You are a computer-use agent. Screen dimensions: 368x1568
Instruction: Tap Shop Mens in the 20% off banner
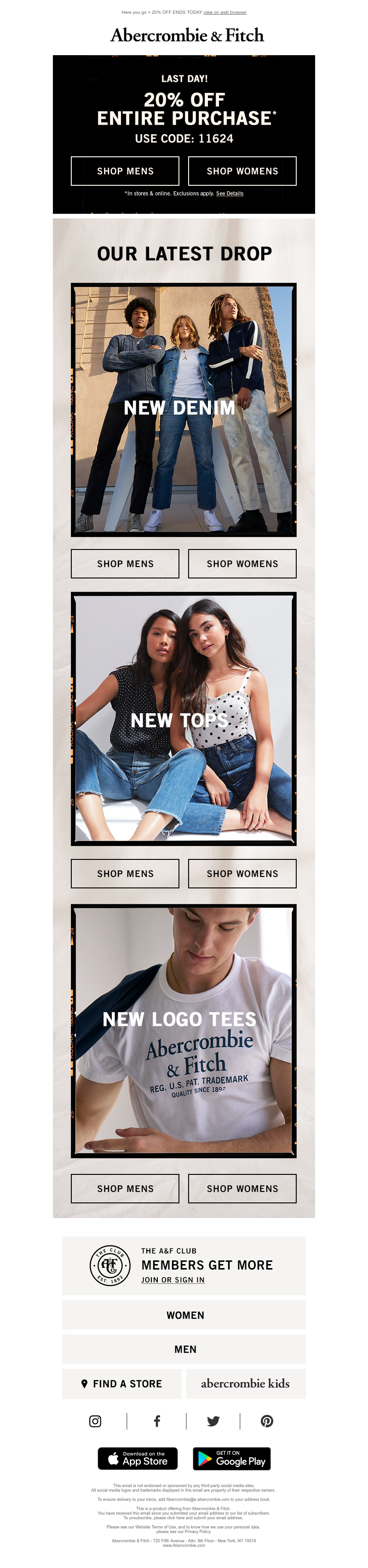[x=125, y=171]
